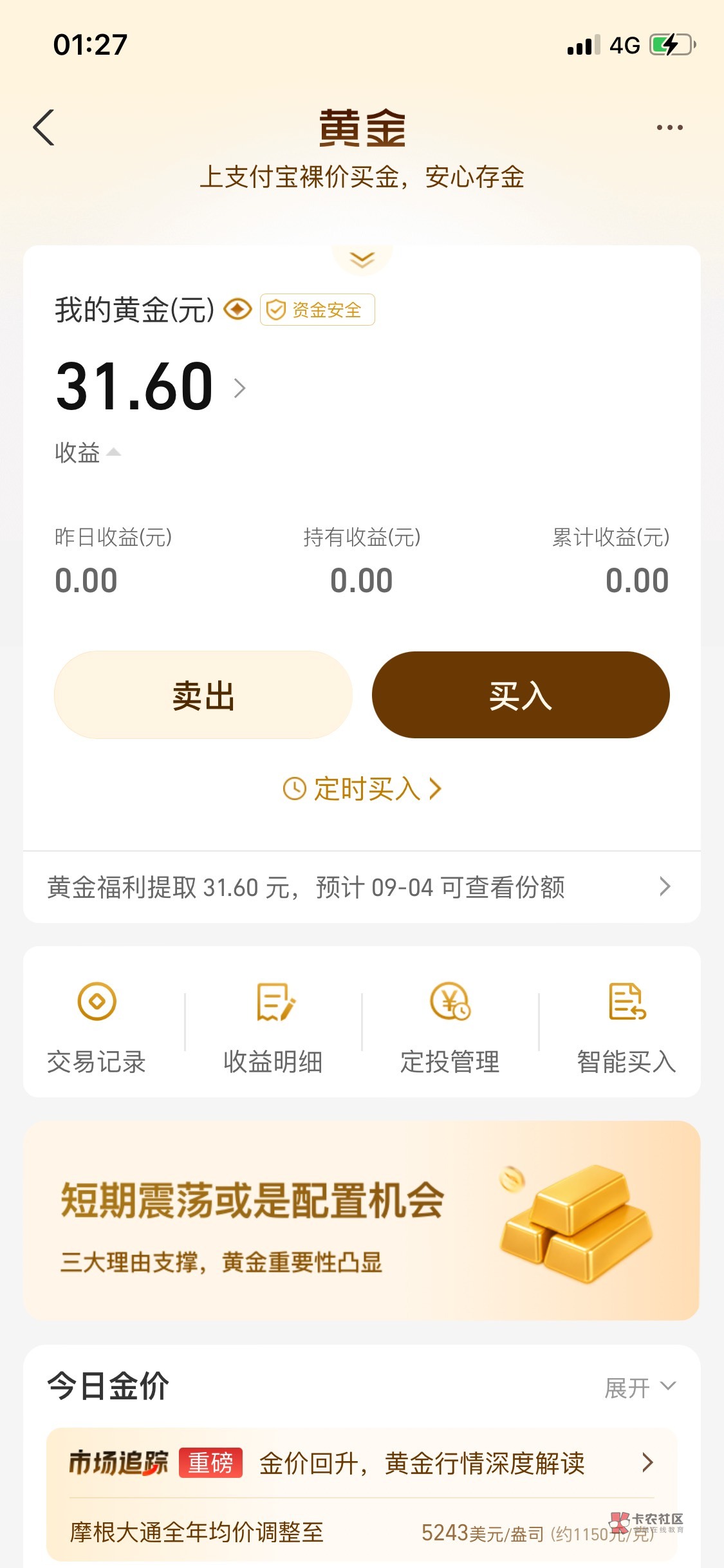
Task: Tap the 买入 button
Action: (521, 695)
